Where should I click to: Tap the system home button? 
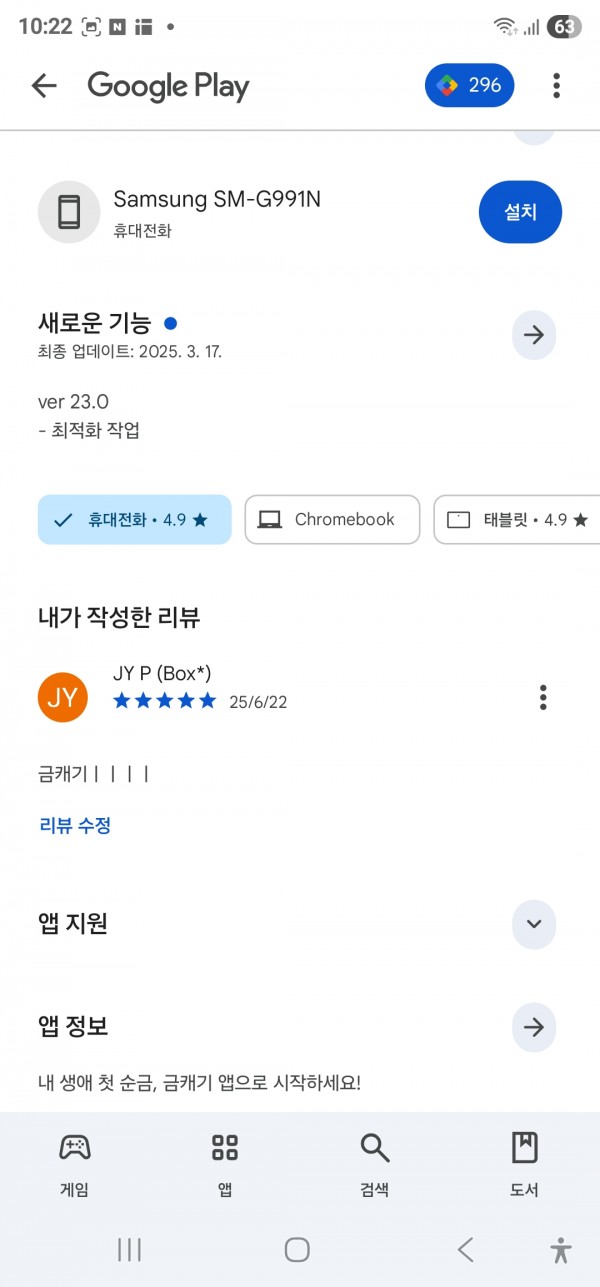297,1249
